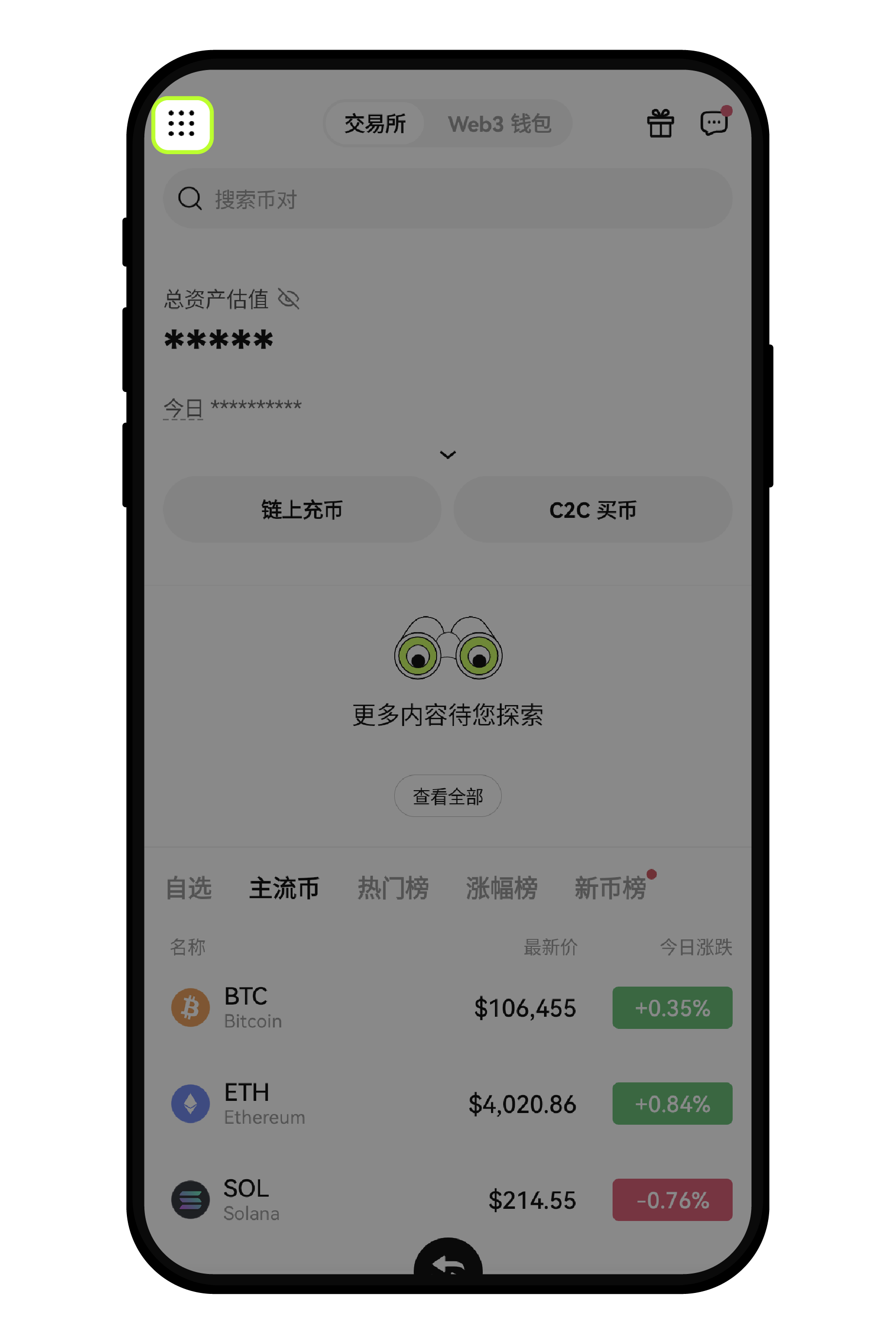Image resolution: width=896 pixels, height=1344 pixels.
Task: Select the Ethereum coin icon
Action: (x=190, y=1103)
